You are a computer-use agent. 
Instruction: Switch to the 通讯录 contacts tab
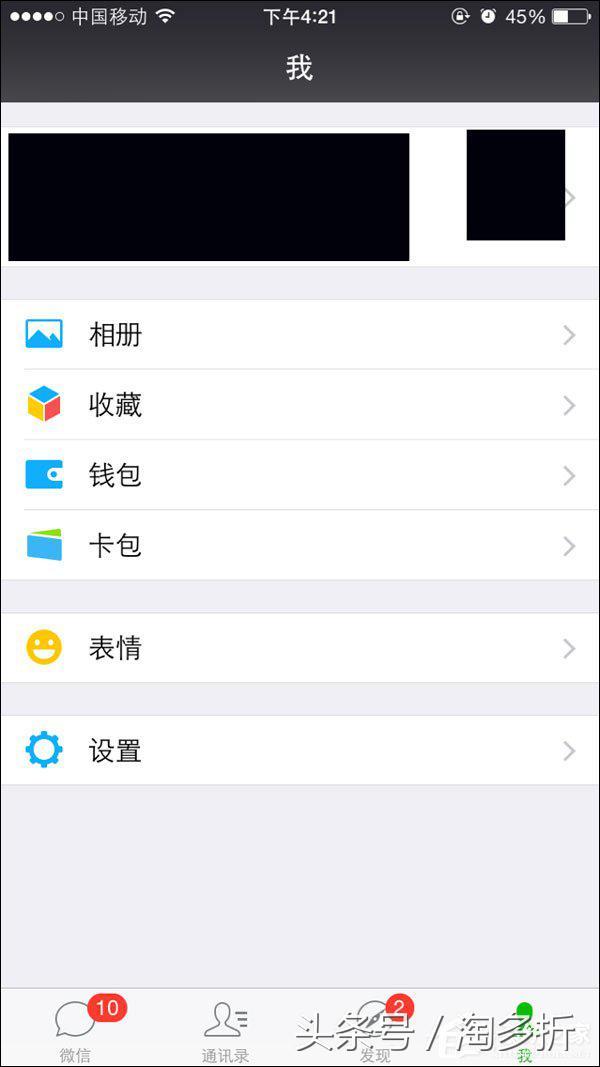coord(225,1028)
